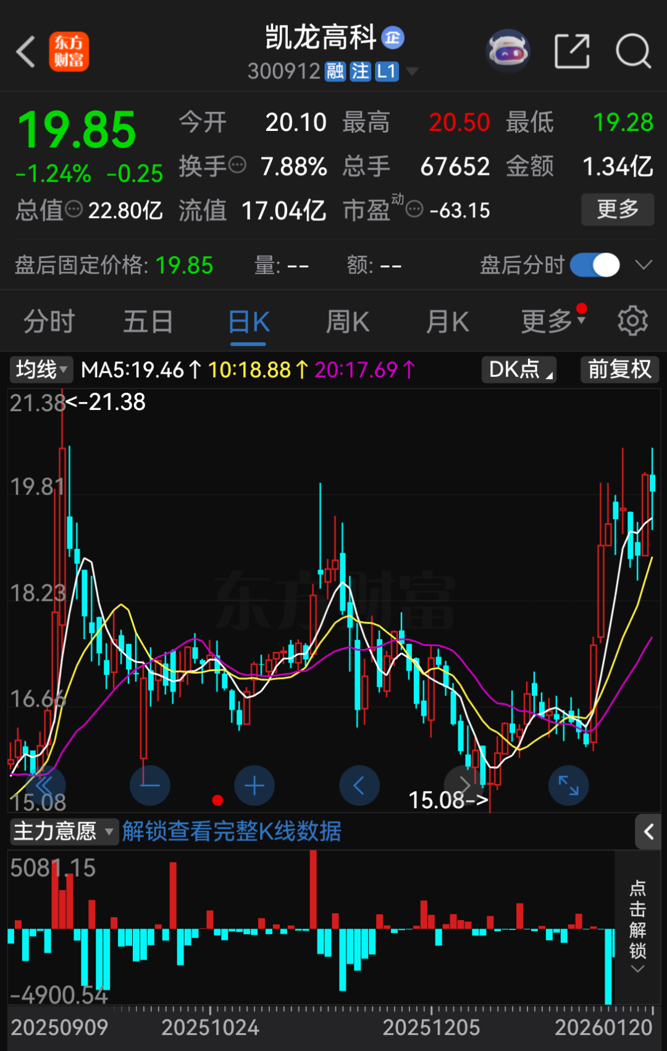Screen dimensions: 667x1051
Task: Zoom in the K-line chart
Action: 254,785
